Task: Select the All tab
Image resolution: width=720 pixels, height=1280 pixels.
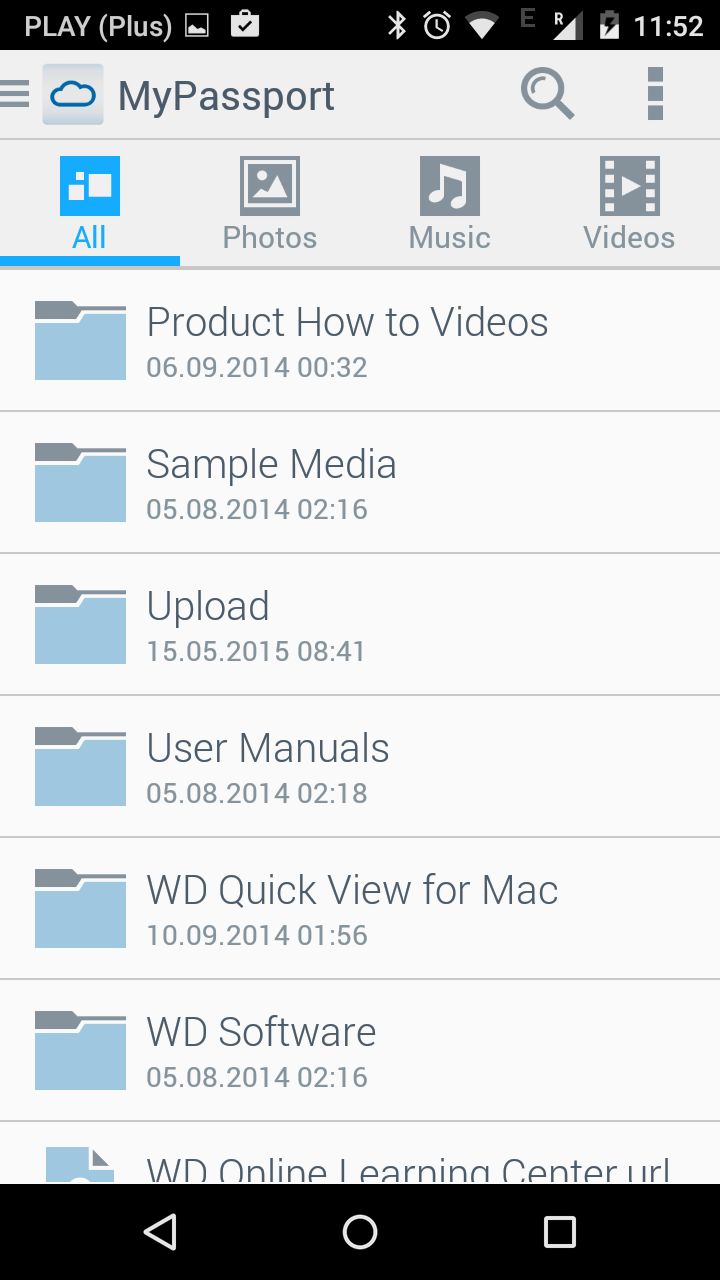Action: coord(90,204)
